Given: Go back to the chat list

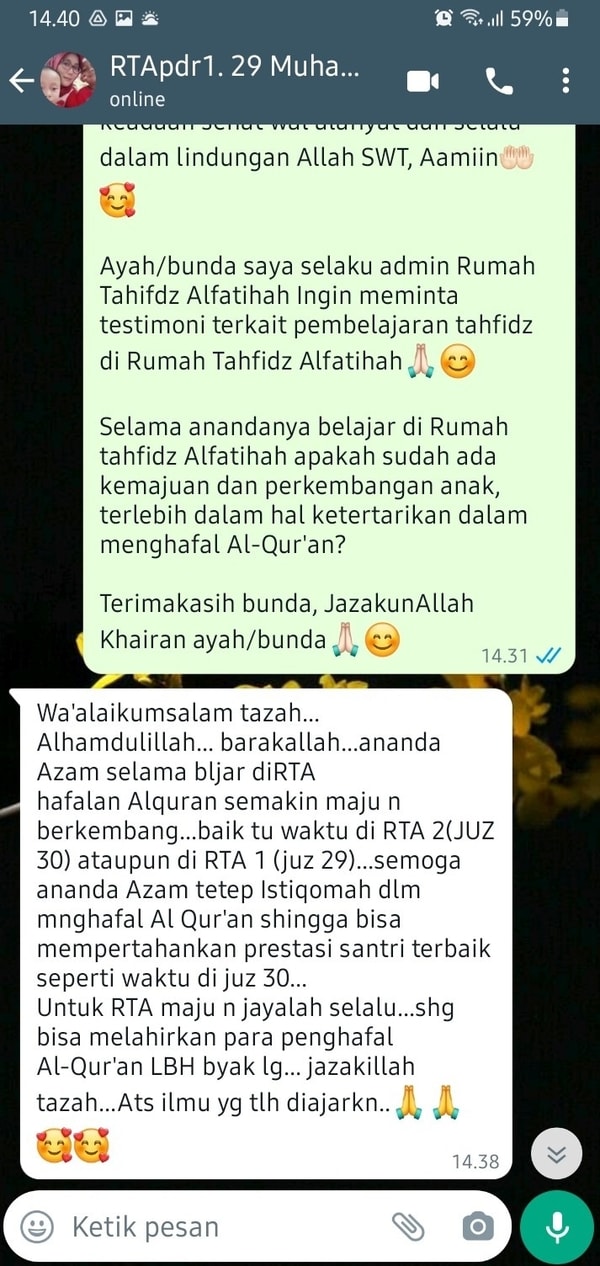Looking at the screenshot, I should (20, 81).
